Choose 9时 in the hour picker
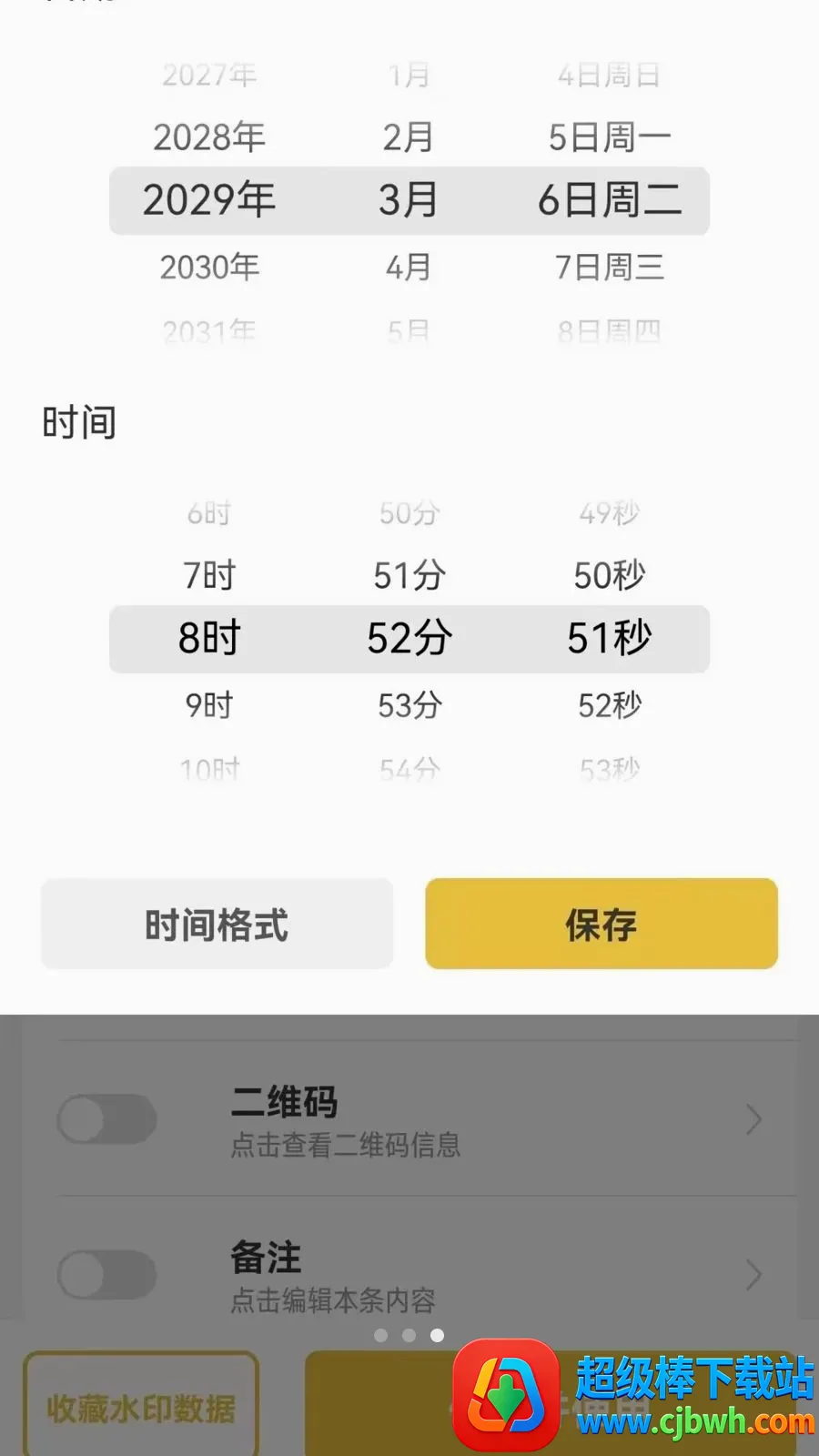Image resolution: width=819 pixels, height=1456 pixels. point(209,705)
